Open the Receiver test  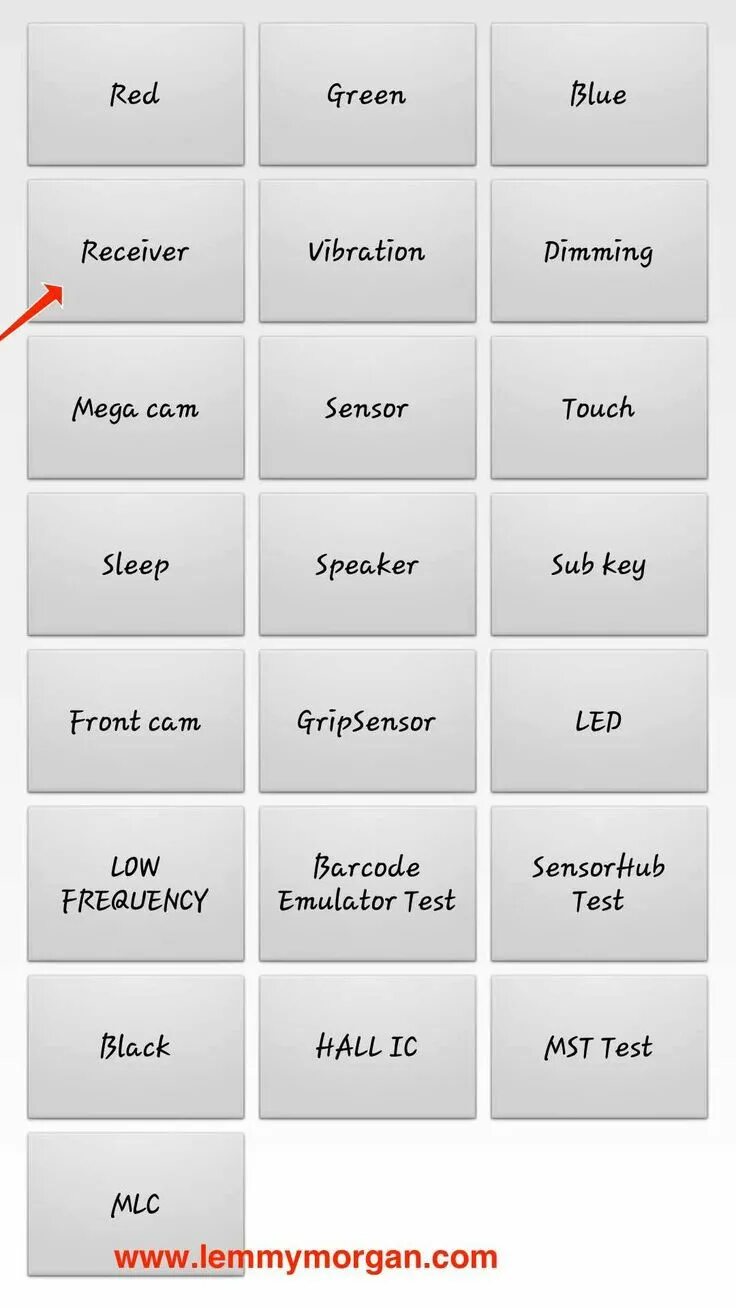pos(135,251)
